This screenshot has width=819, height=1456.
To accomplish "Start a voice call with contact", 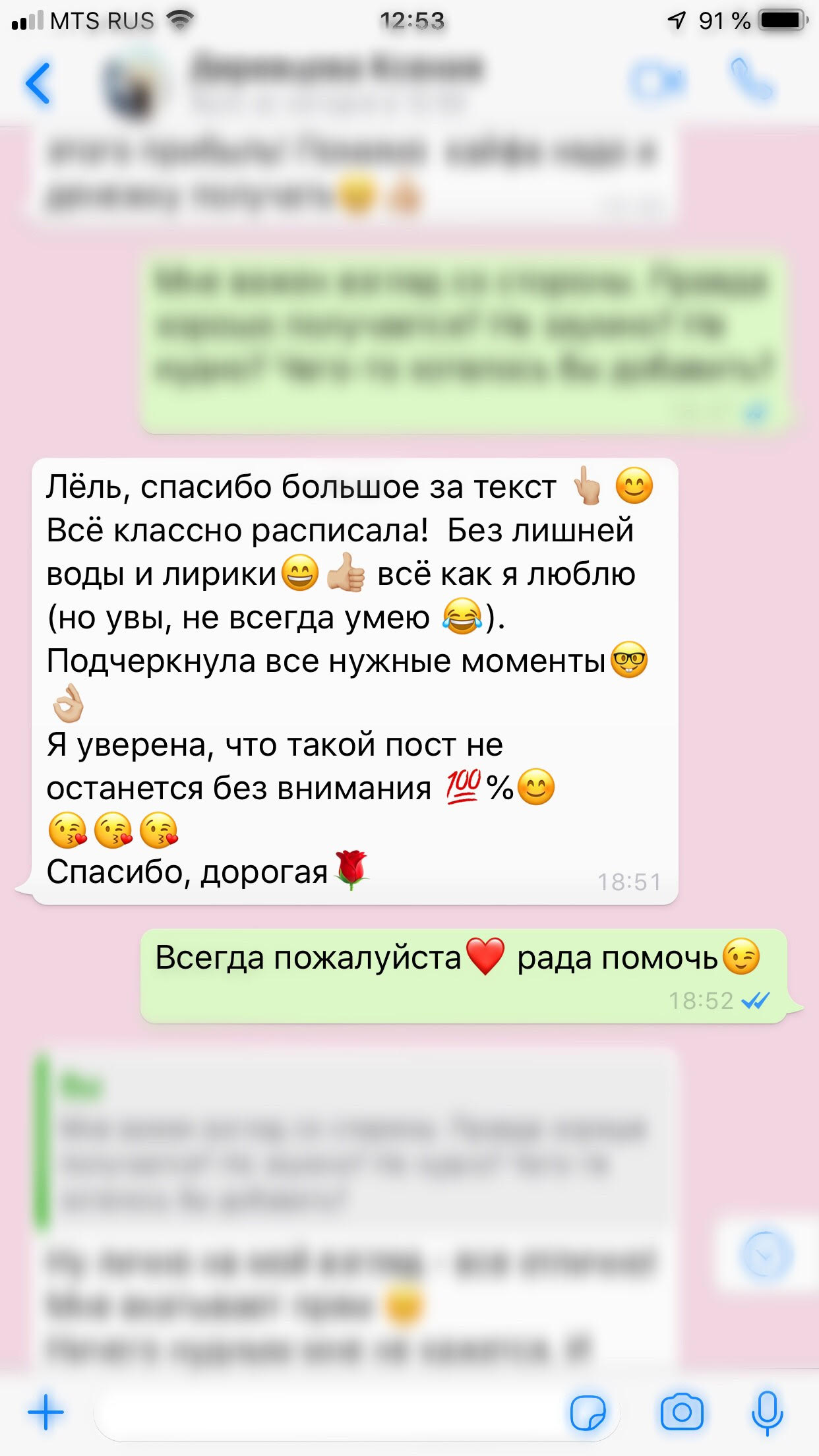I will (752, 80).
